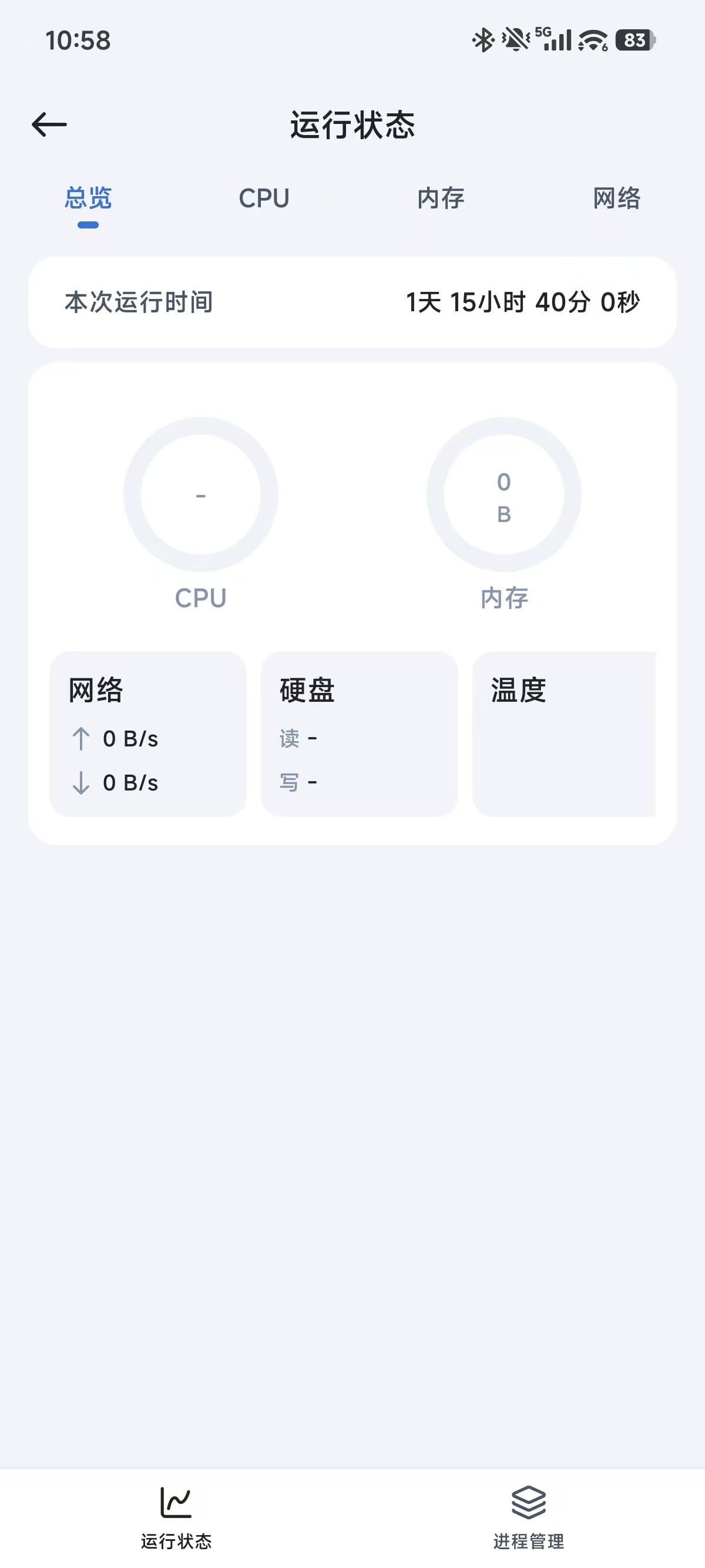Tap the upload arrow in the 网络 card
The height and width of the screenshot is (1568, 705).
[x=81, y=738]
